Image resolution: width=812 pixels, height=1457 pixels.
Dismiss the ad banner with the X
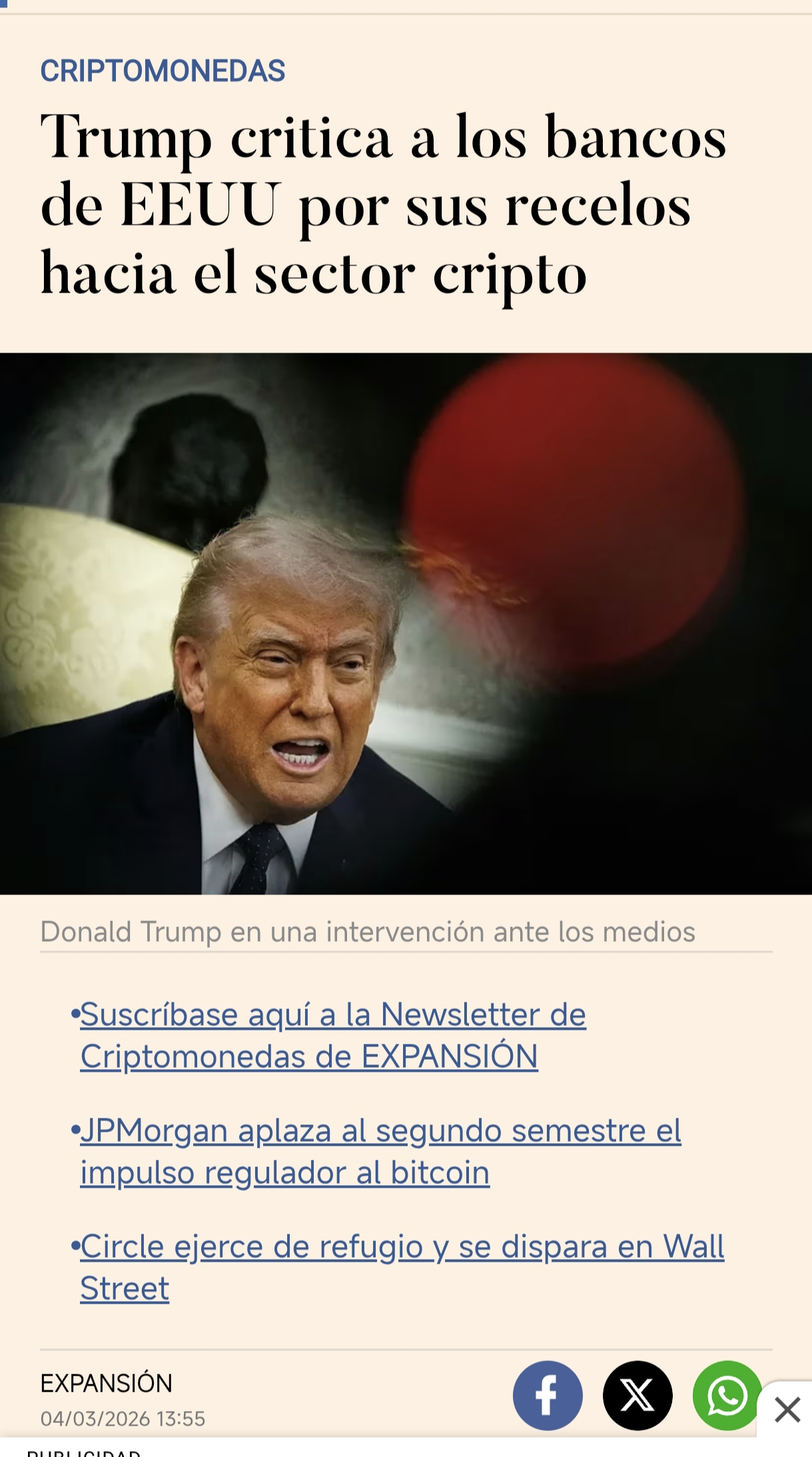[x=787, y=1410]
